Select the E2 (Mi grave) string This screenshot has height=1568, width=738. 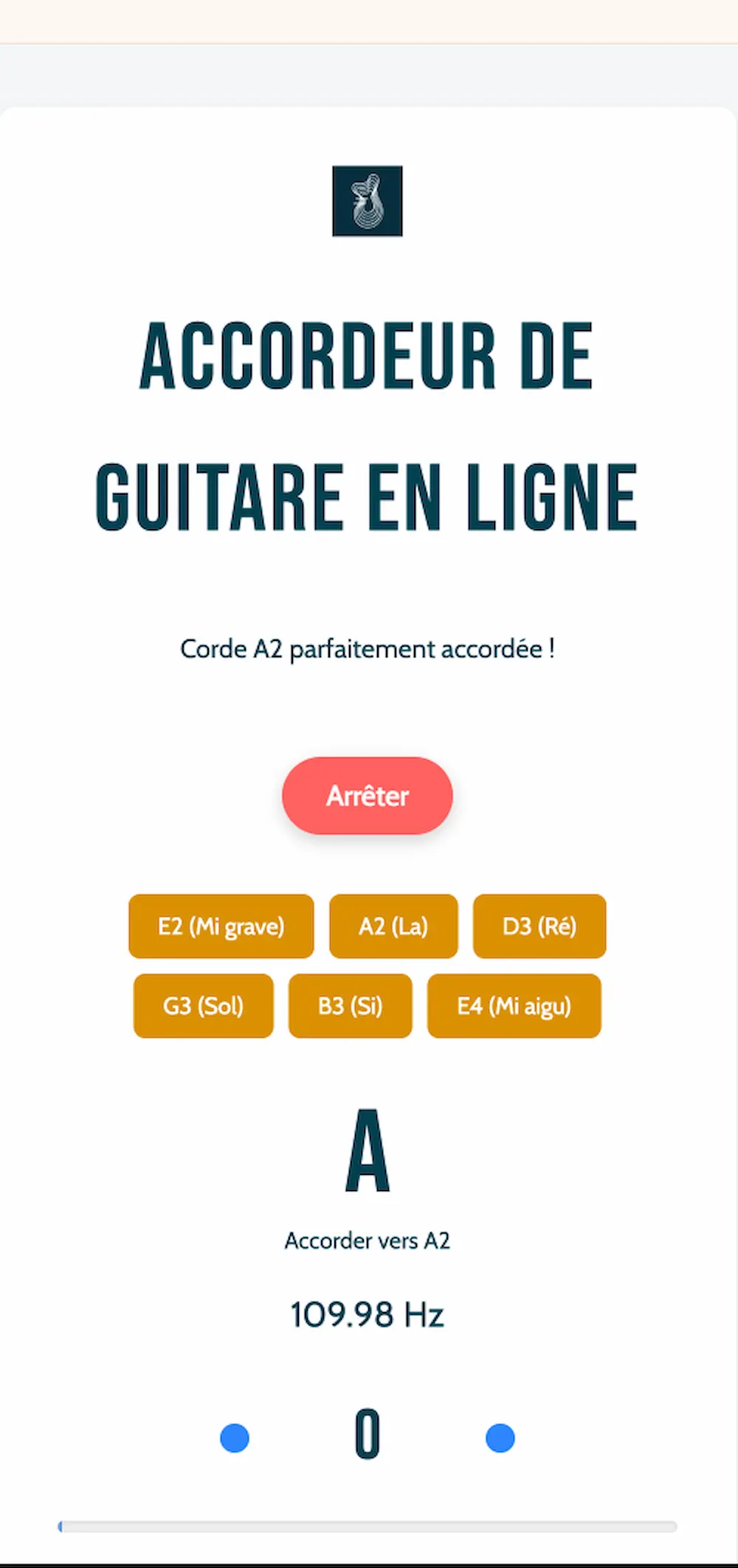[221, 926]
